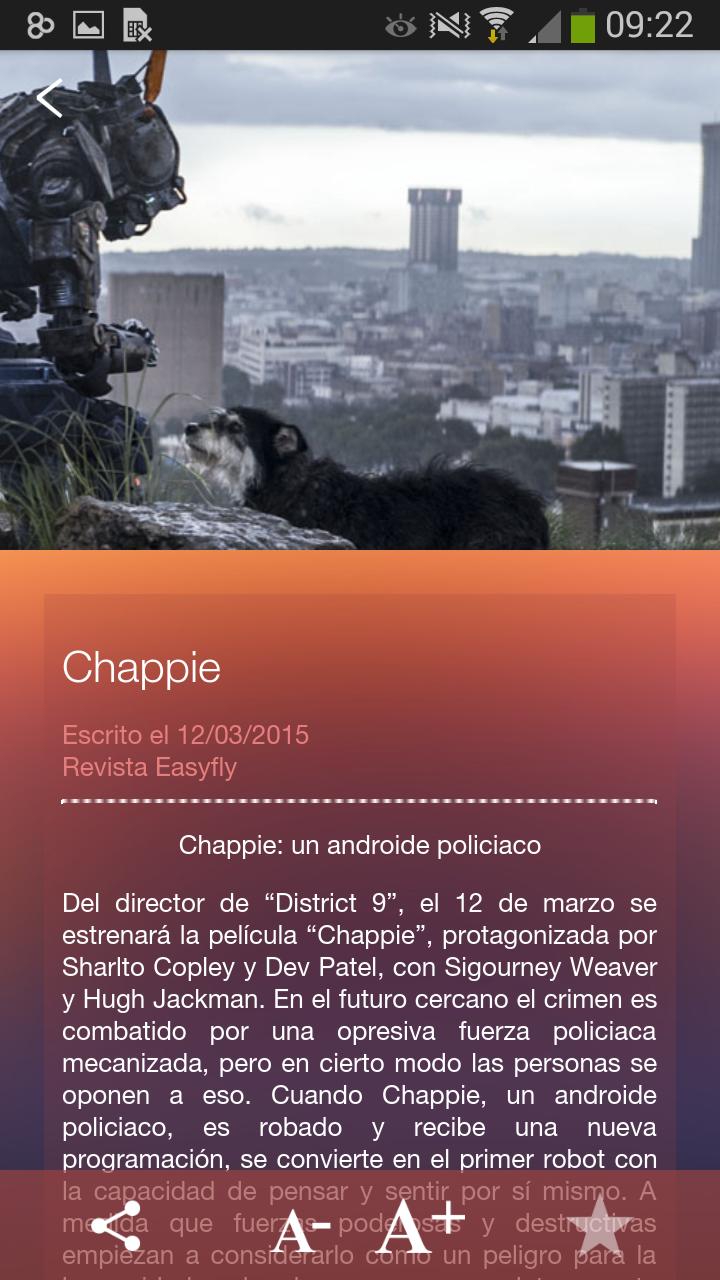Screen dimensions: 720x1280
Task: Decrease text size with A-
Action: coord(300,1228)
